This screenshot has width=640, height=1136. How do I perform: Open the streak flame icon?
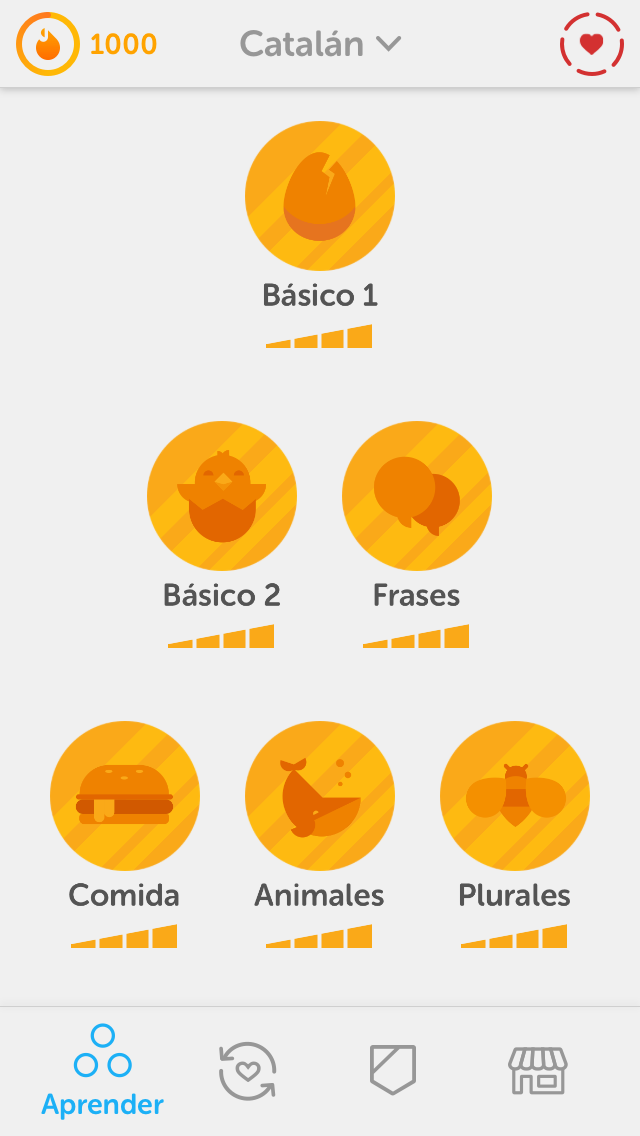[47, 45]
